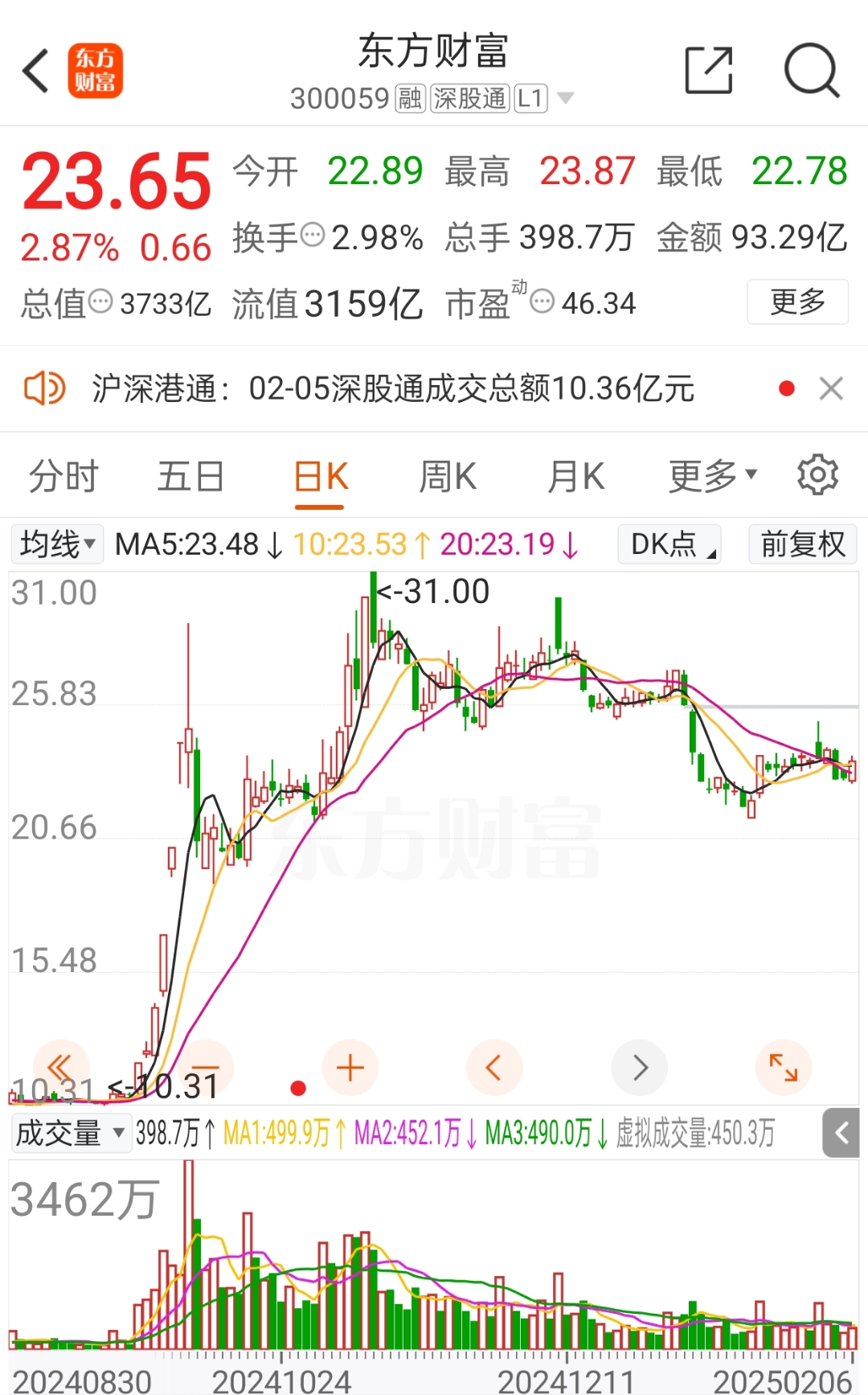Open chart settings gear
This screenshot has width=868, height=1395.
[817, 475]
